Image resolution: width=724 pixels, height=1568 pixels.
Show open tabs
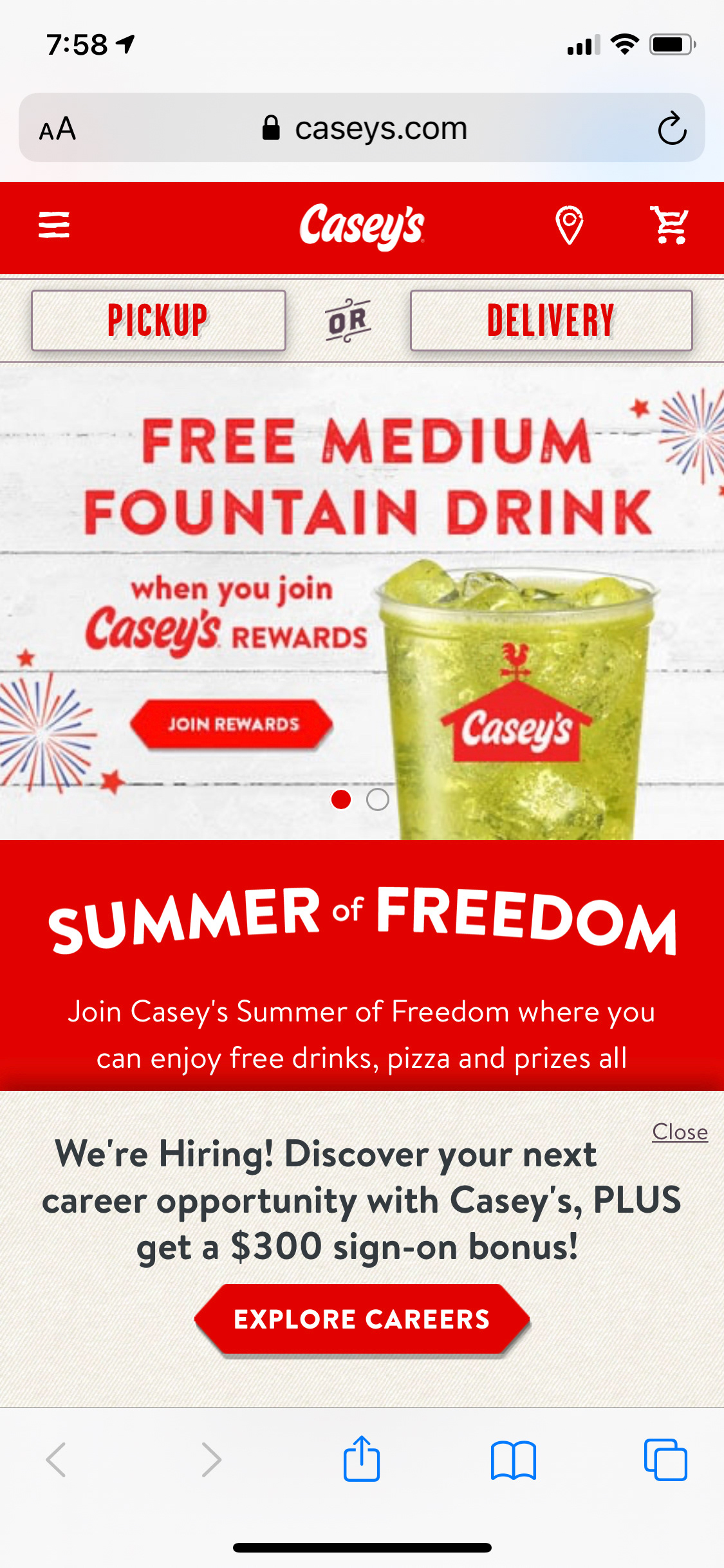point(665,1459)
